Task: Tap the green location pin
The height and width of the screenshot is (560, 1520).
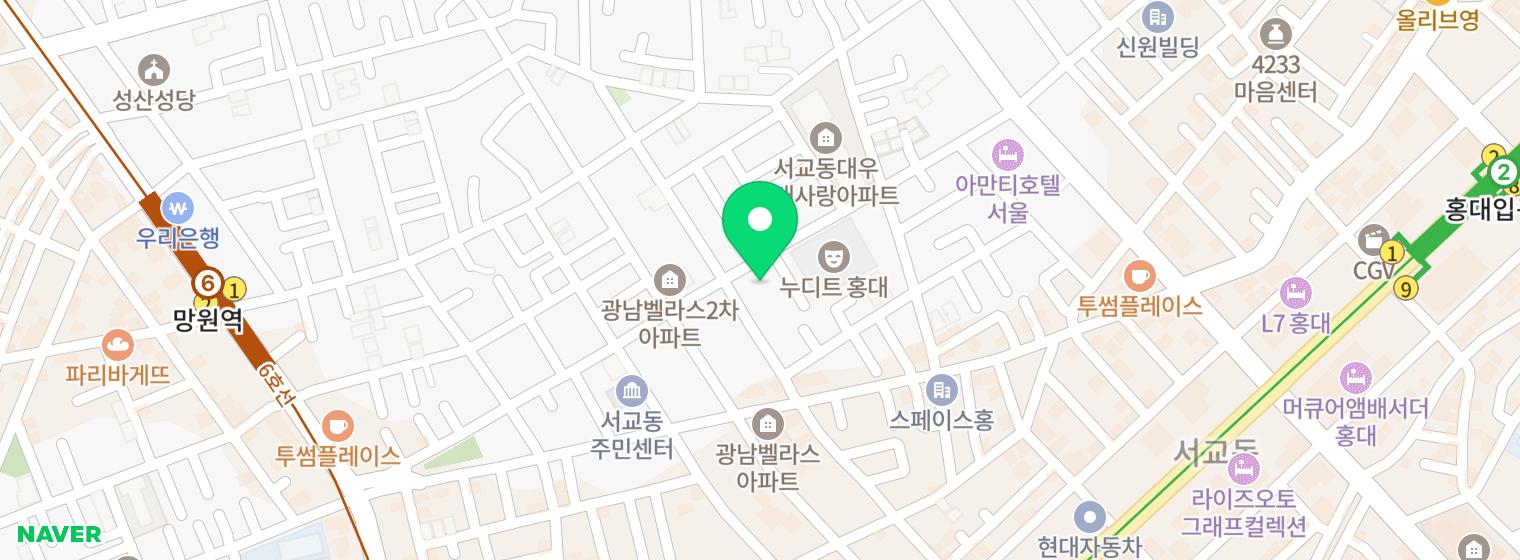Action: [760, 222]
